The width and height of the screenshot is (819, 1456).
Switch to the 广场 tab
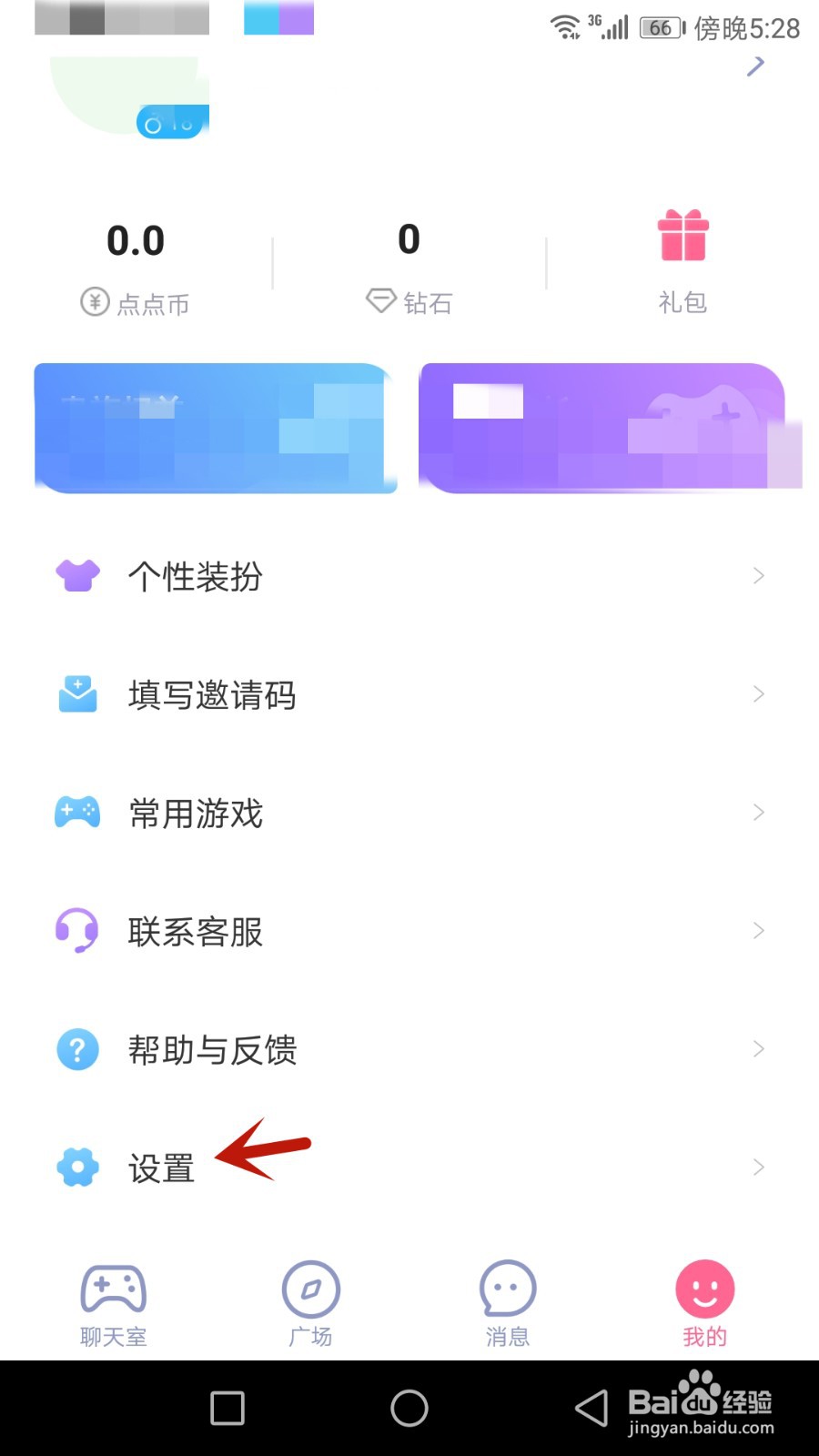310,1304
